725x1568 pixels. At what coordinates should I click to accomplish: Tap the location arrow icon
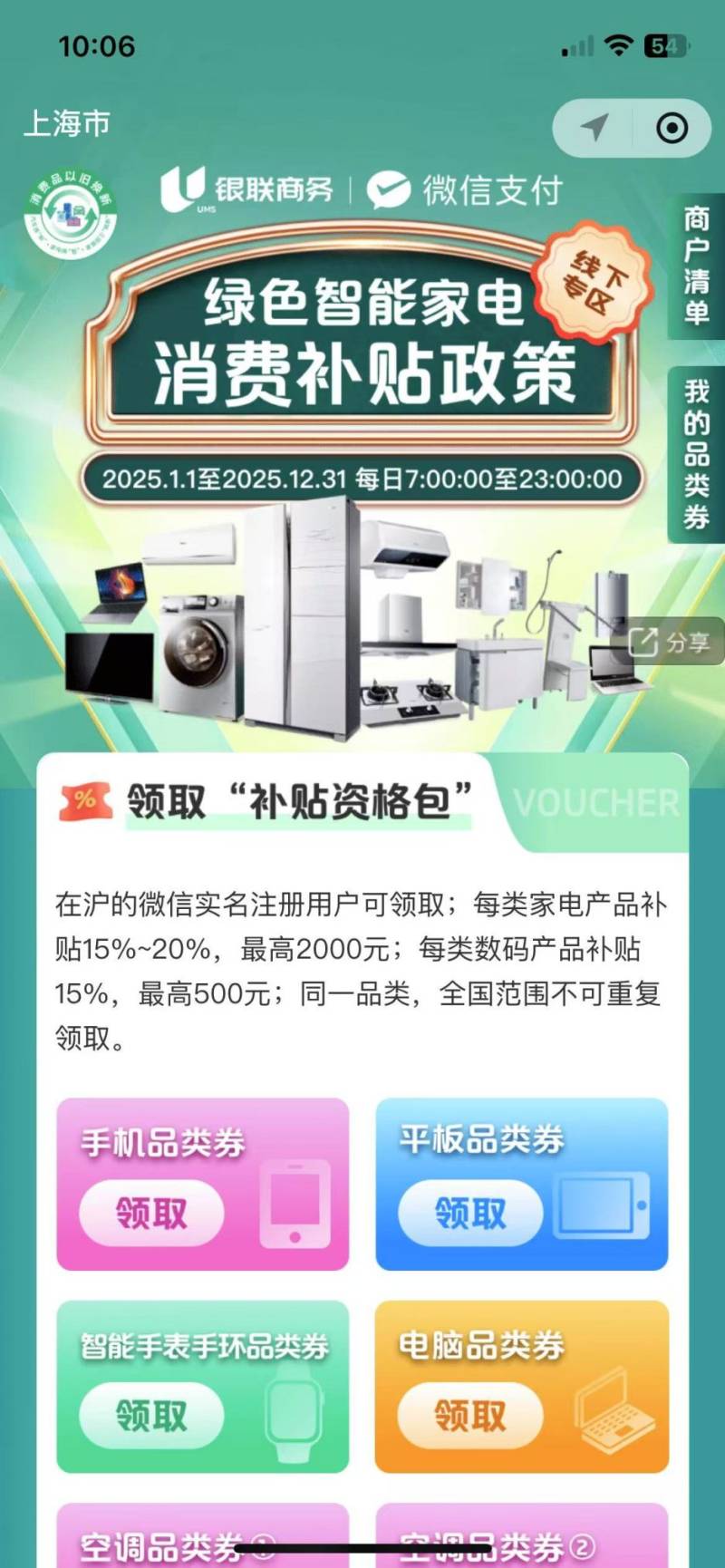[594, 128]
